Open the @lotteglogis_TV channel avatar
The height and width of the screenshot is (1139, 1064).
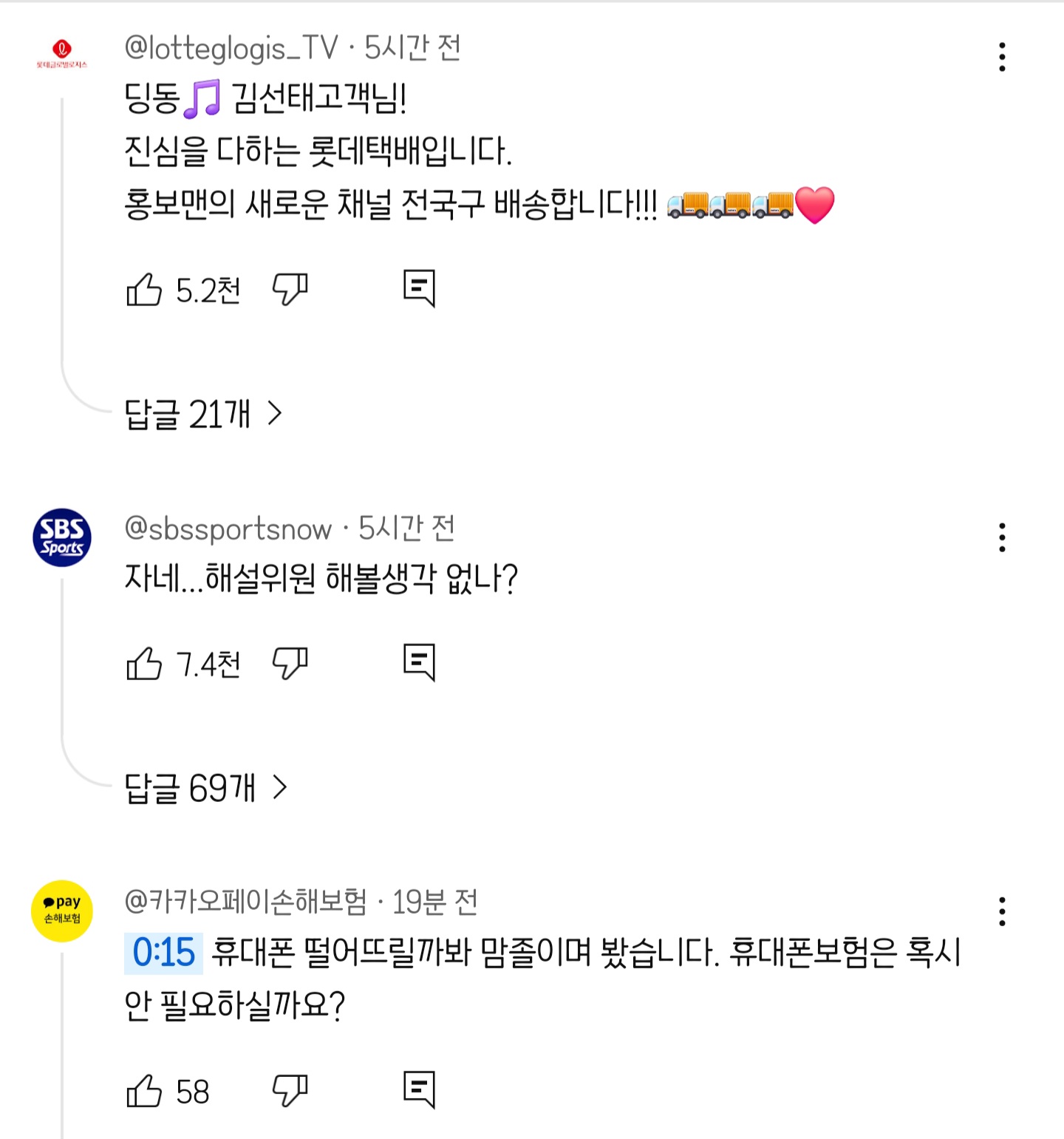click(x=62, y=54)
